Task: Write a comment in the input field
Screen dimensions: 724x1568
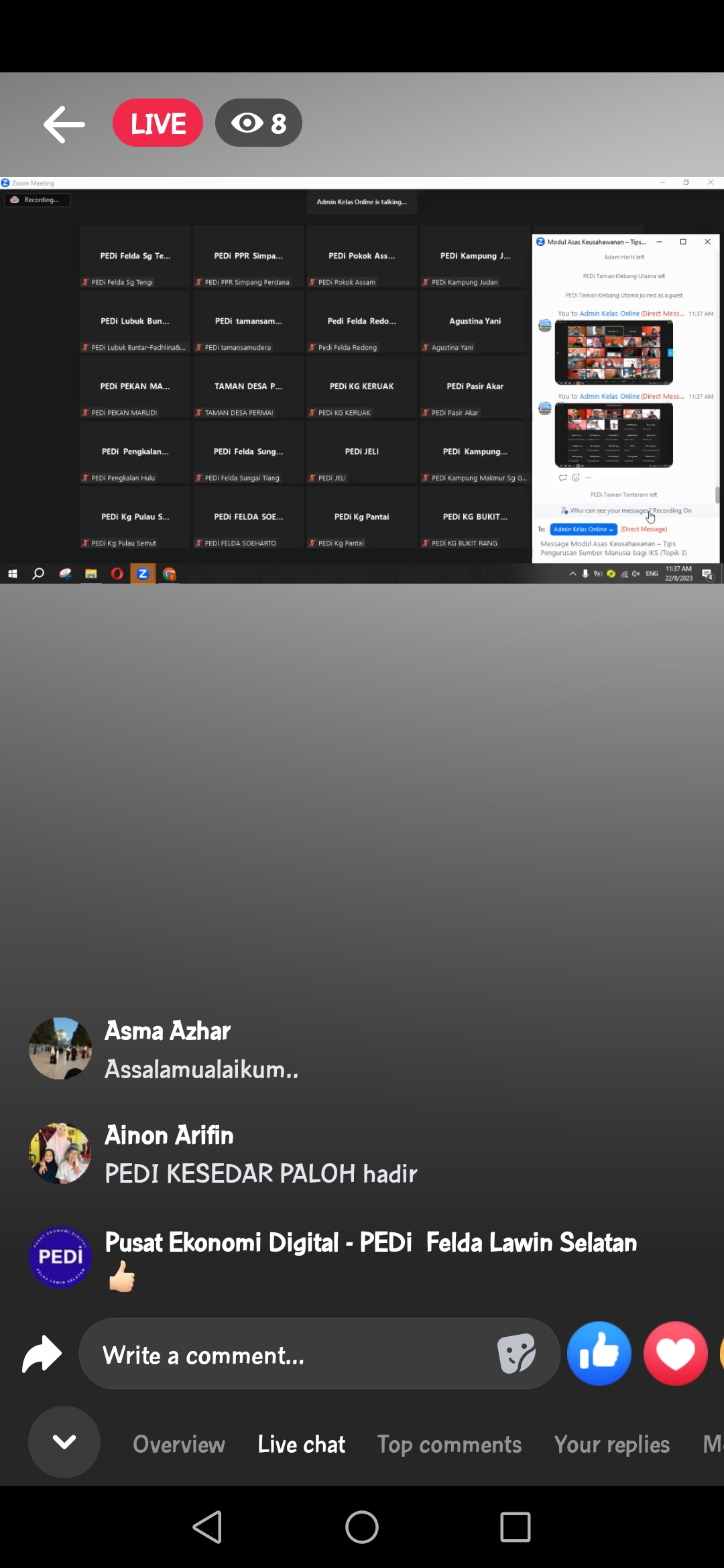Action: click(x=282, y=1356)
